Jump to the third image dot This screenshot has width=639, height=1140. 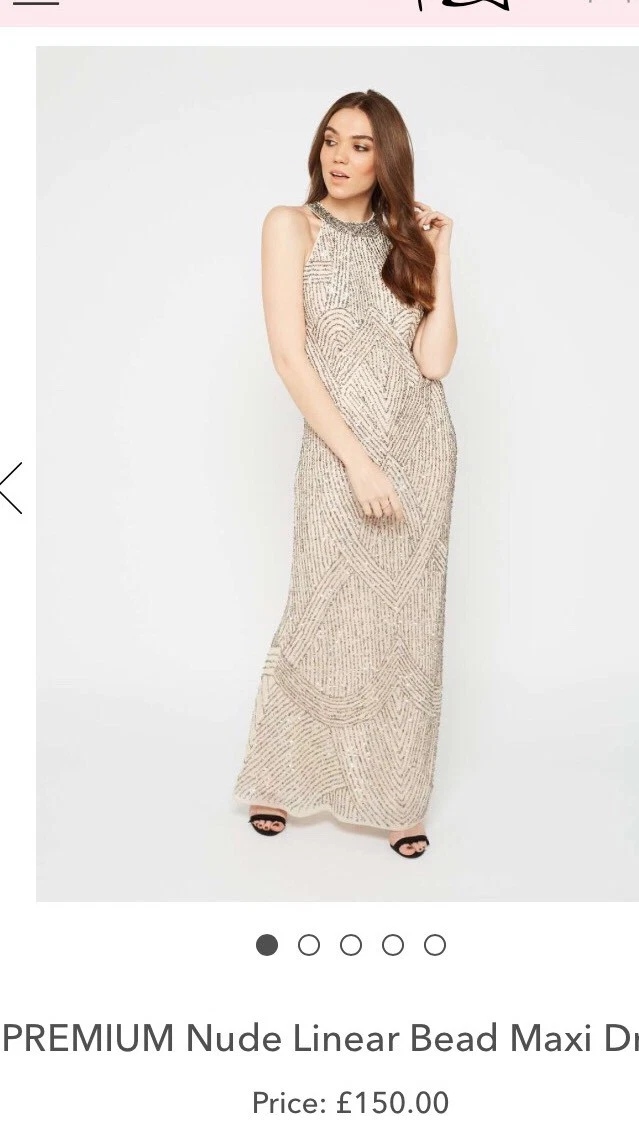tap(351, 945)
